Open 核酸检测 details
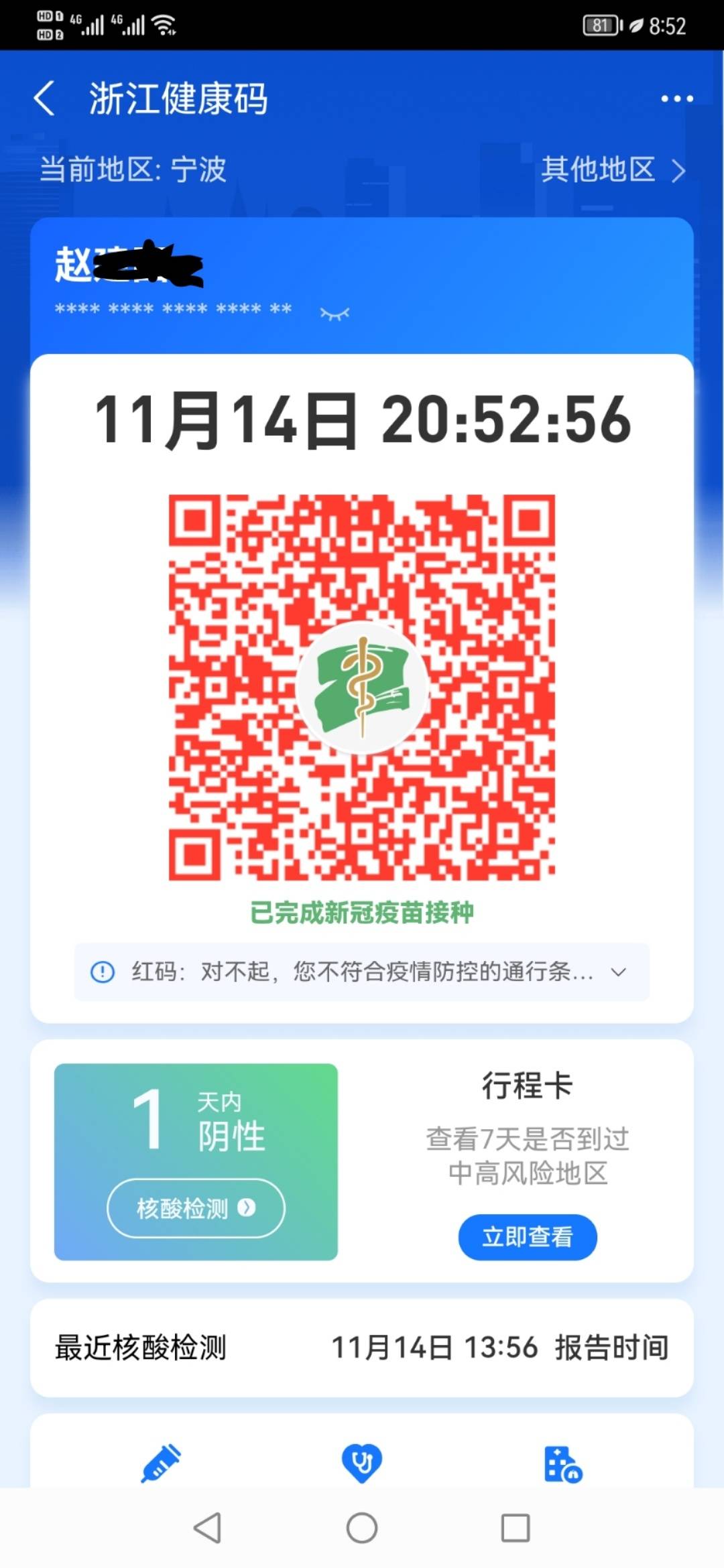Viewport: 724px width, 1568px height. pyautogui.click(x=196, y=1207)
